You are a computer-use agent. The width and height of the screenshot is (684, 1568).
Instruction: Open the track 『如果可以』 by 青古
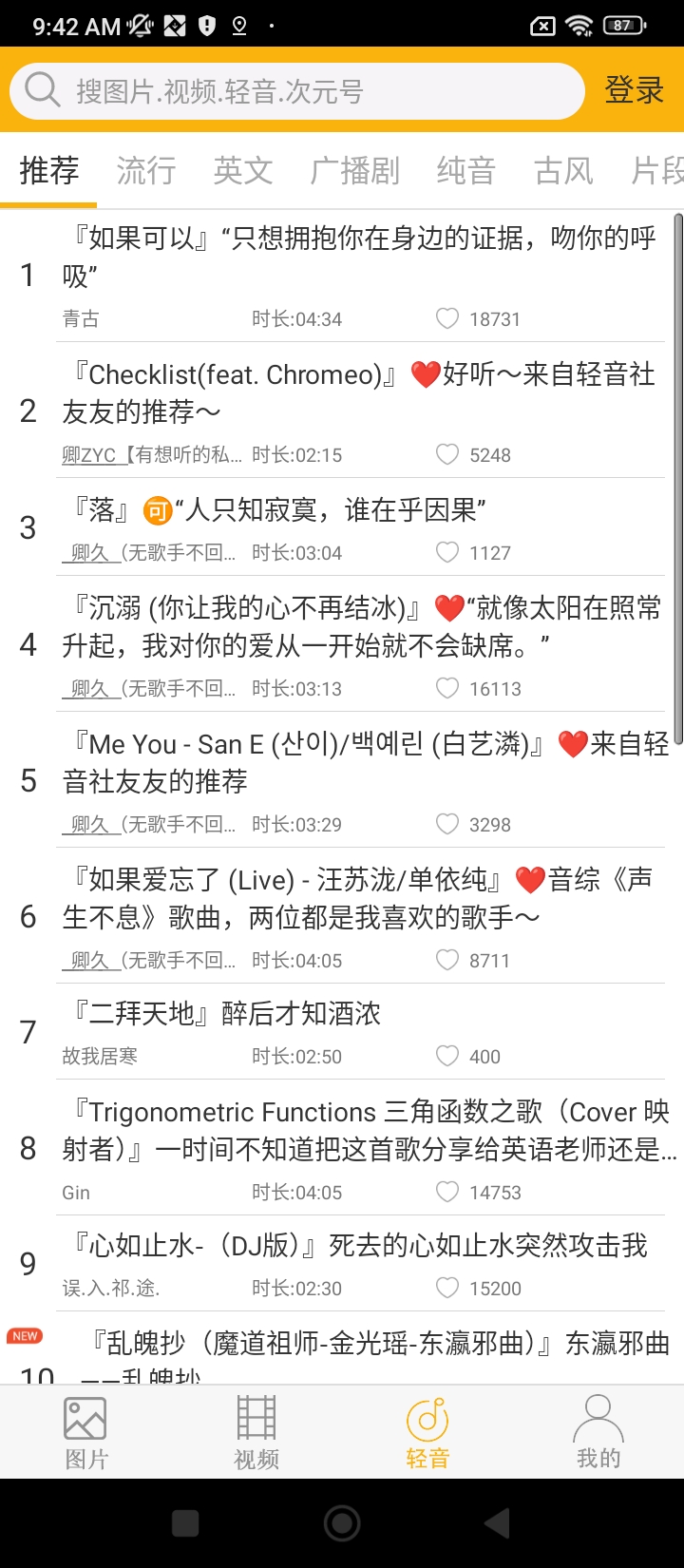(x=342, y=276)
